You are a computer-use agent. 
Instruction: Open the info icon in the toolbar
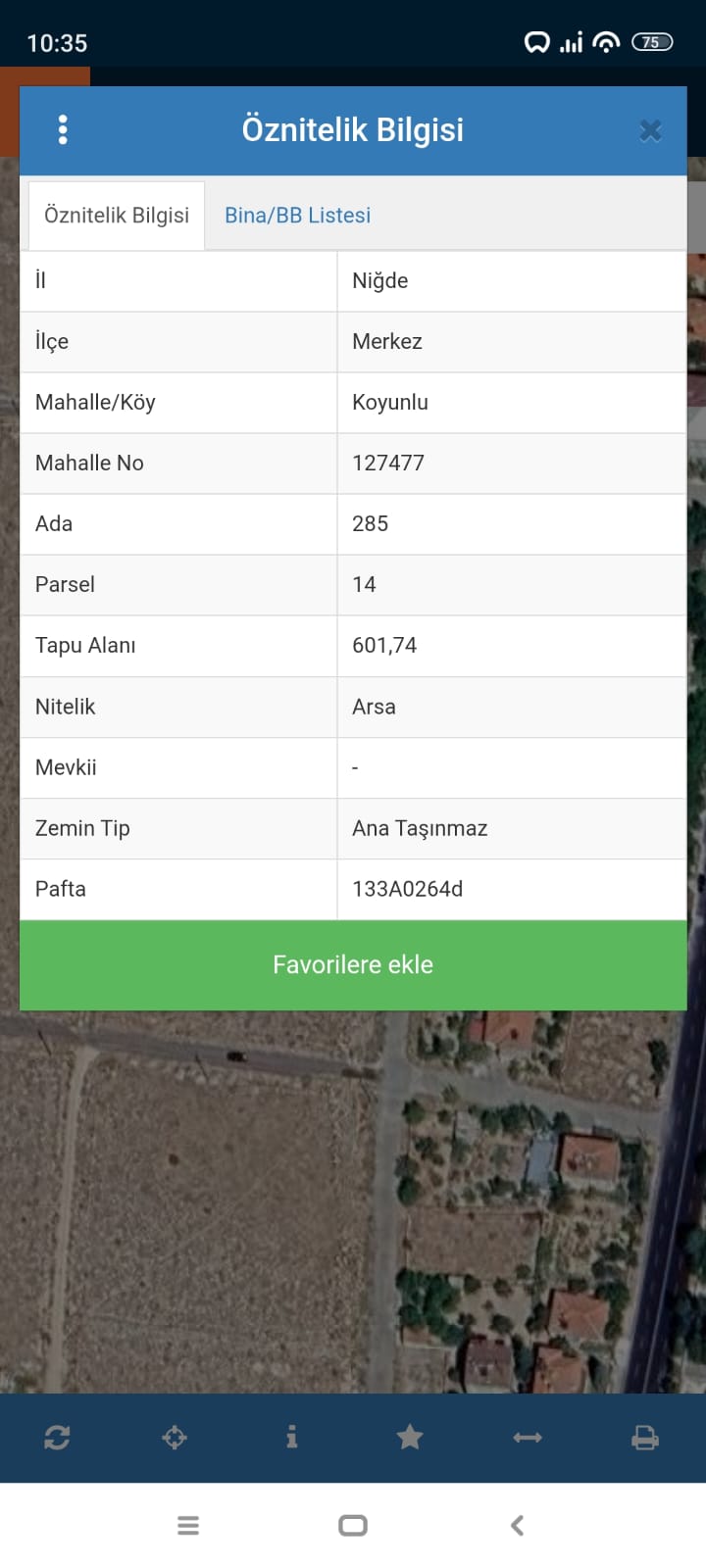coord(291,1438)
